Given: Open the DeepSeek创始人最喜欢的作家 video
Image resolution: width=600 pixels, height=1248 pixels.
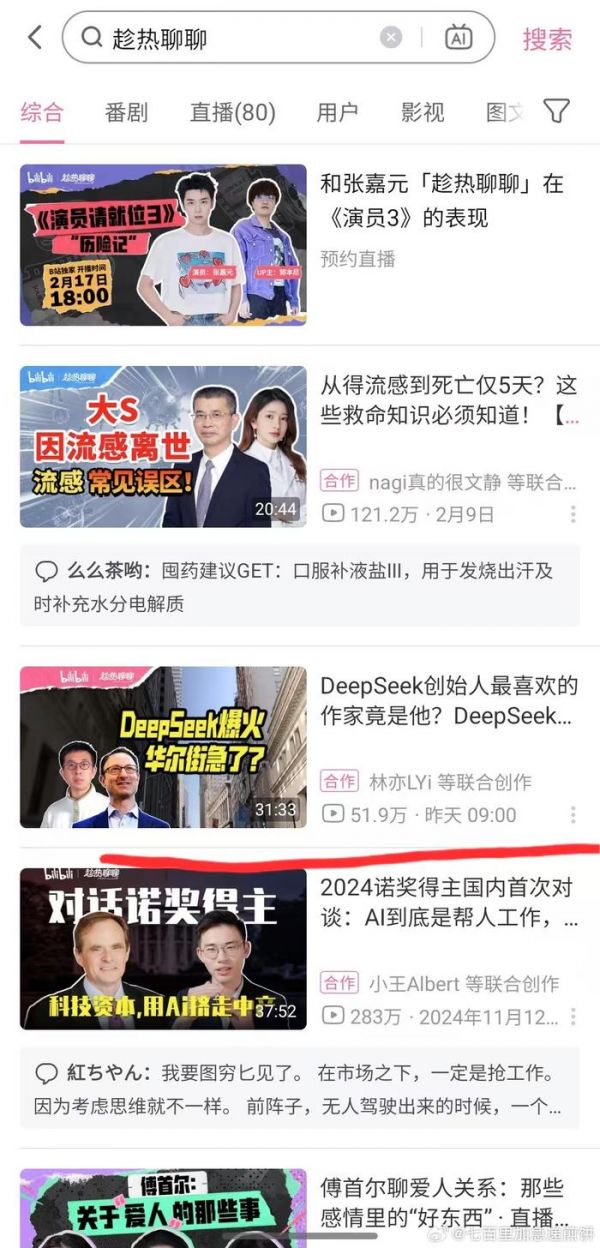Looking at the screenshot, I should tap(448, 701).
